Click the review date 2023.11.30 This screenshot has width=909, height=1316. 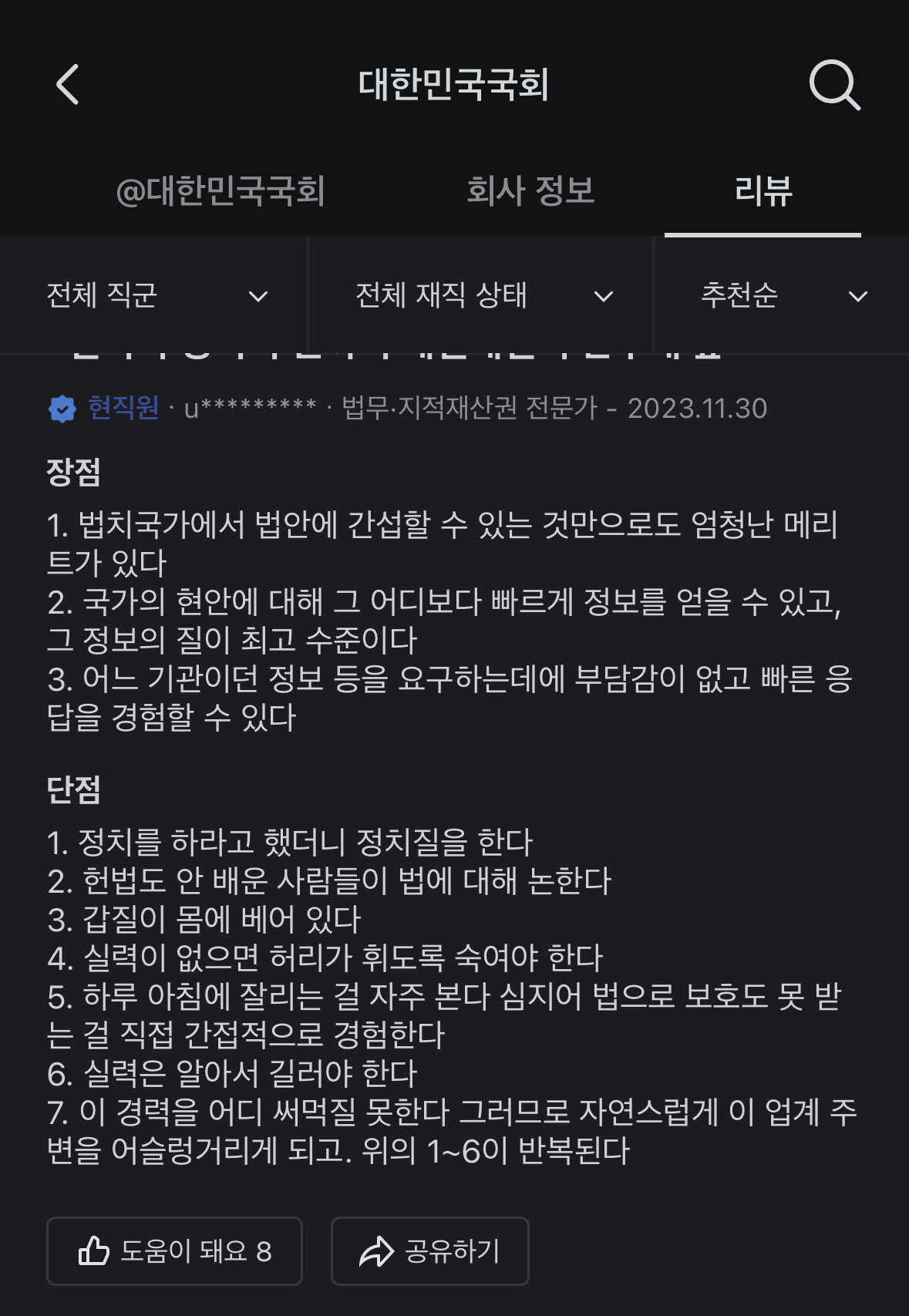(697, 409)
